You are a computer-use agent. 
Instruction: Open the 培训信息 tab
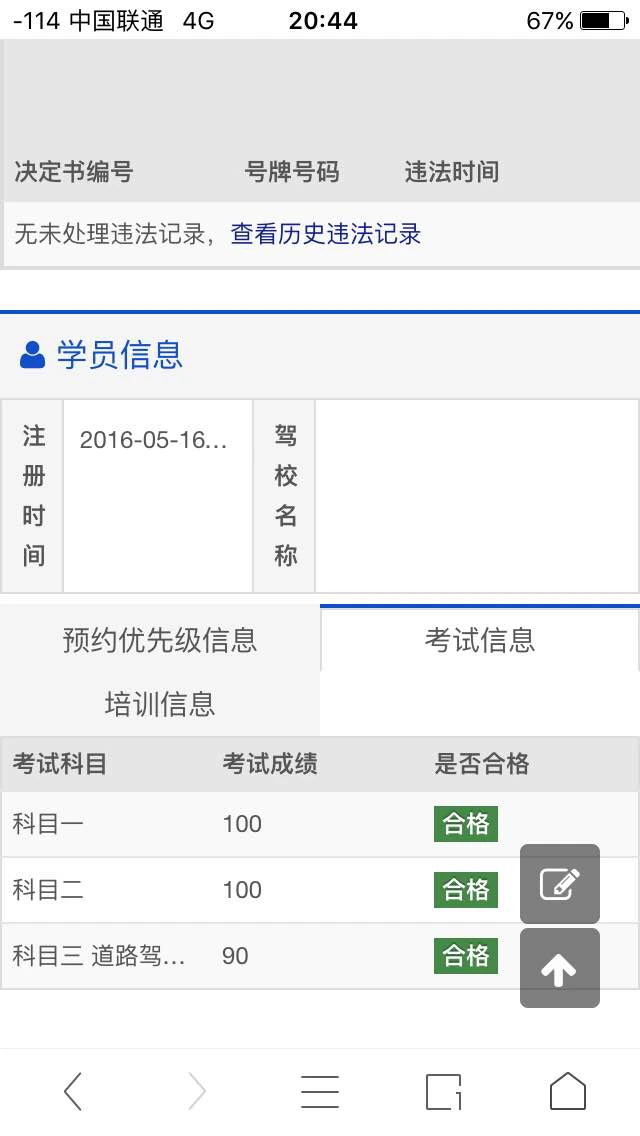click(x=160, y=704)
